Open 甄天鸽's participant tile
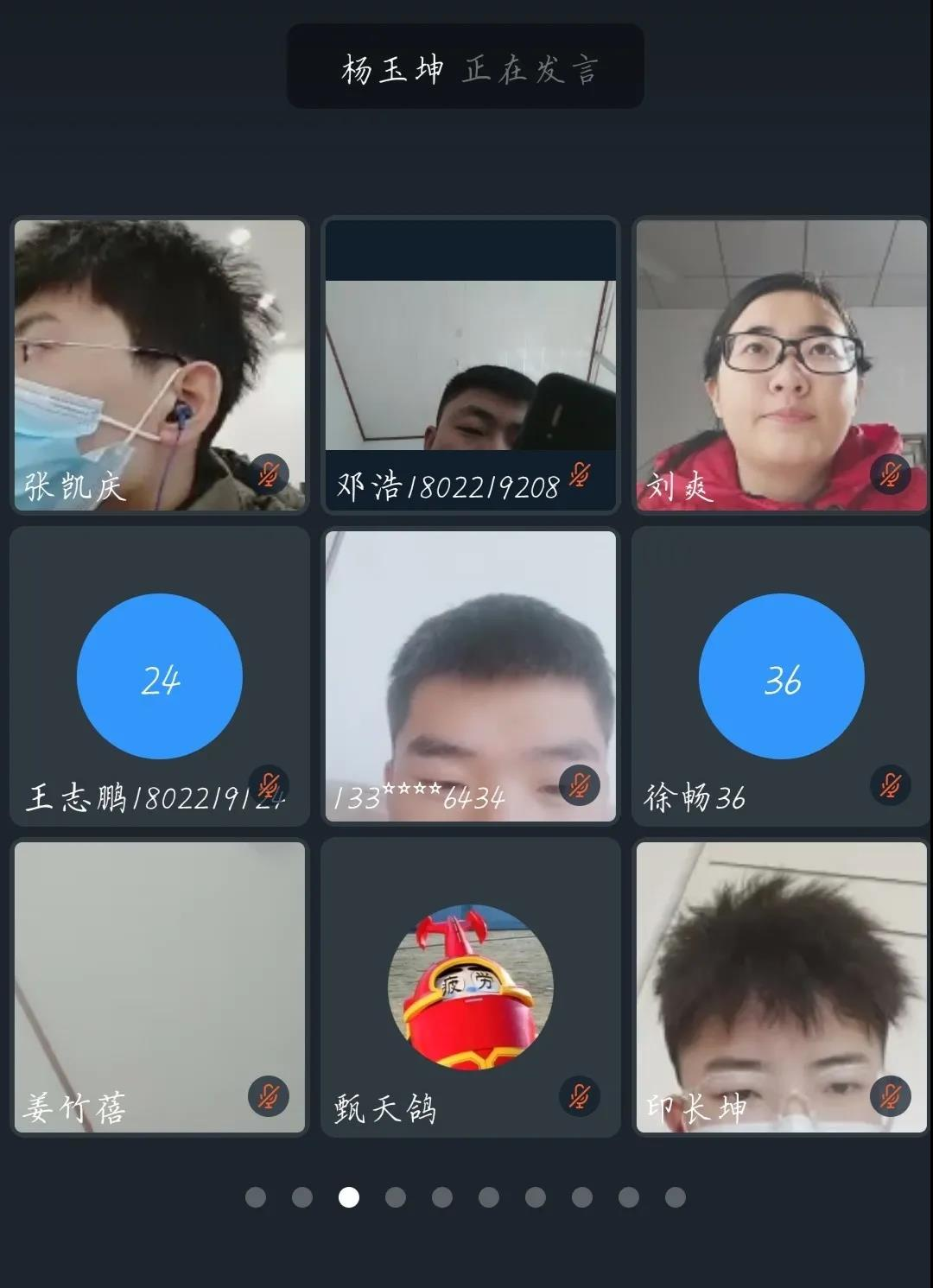 [471, 987]
